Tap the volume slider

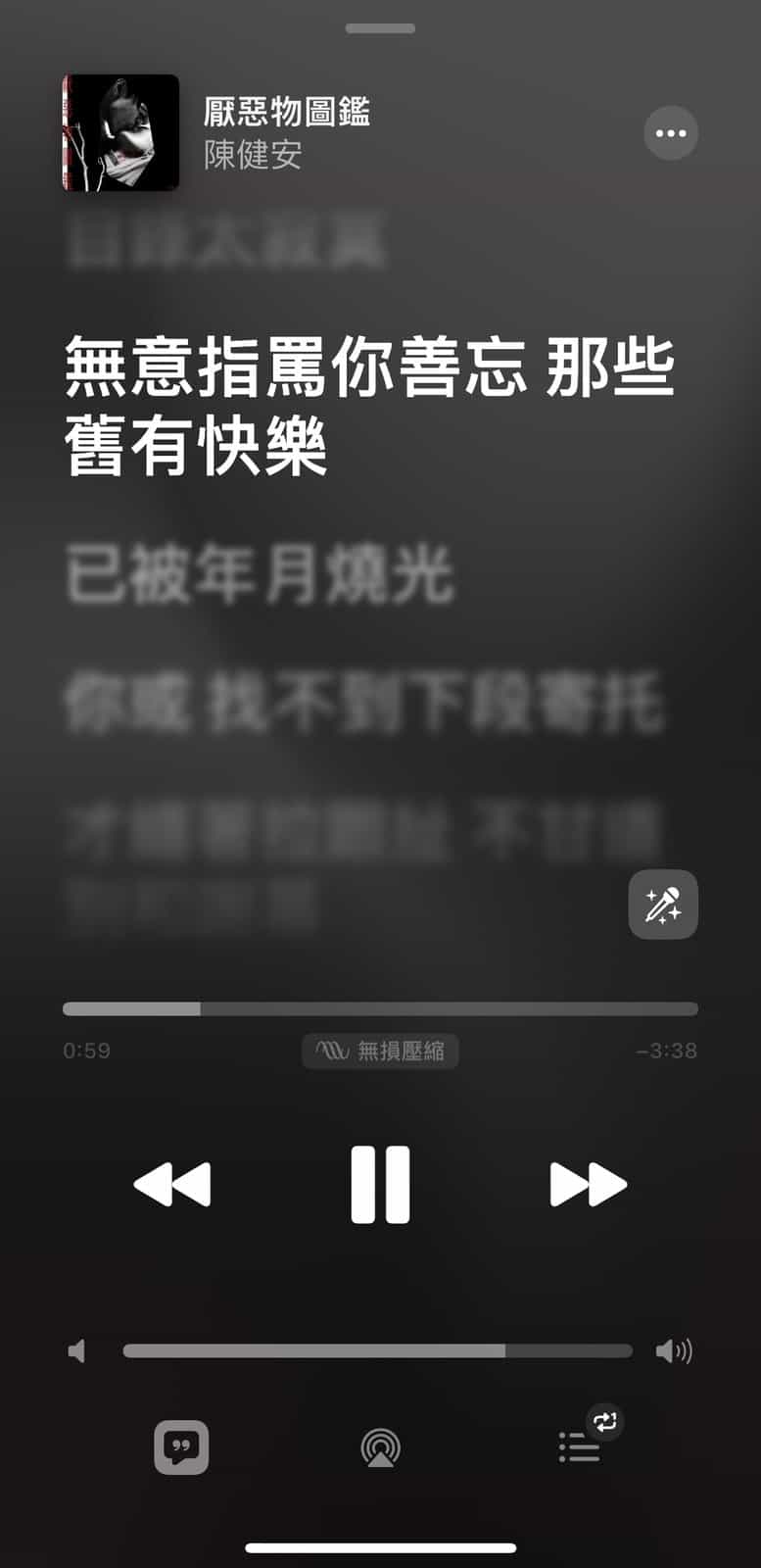[x=377, y=1350]
